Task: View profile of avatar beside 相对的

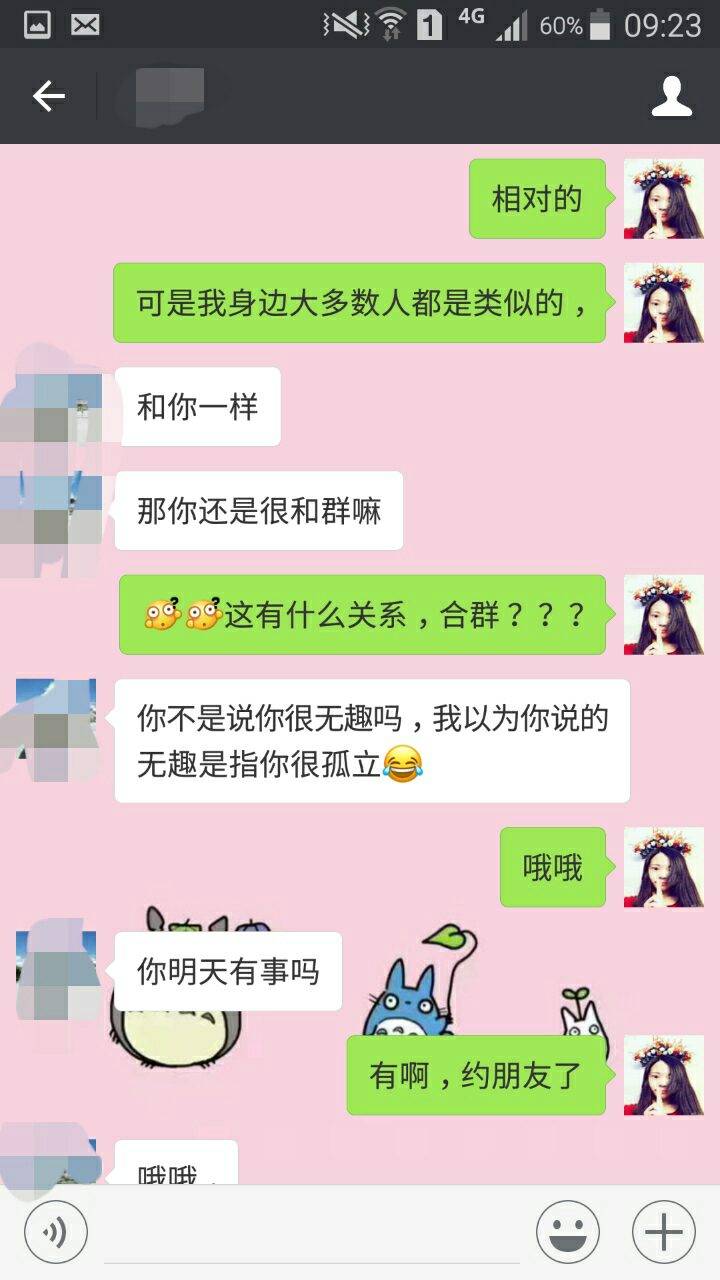Action: coord(664,199)
